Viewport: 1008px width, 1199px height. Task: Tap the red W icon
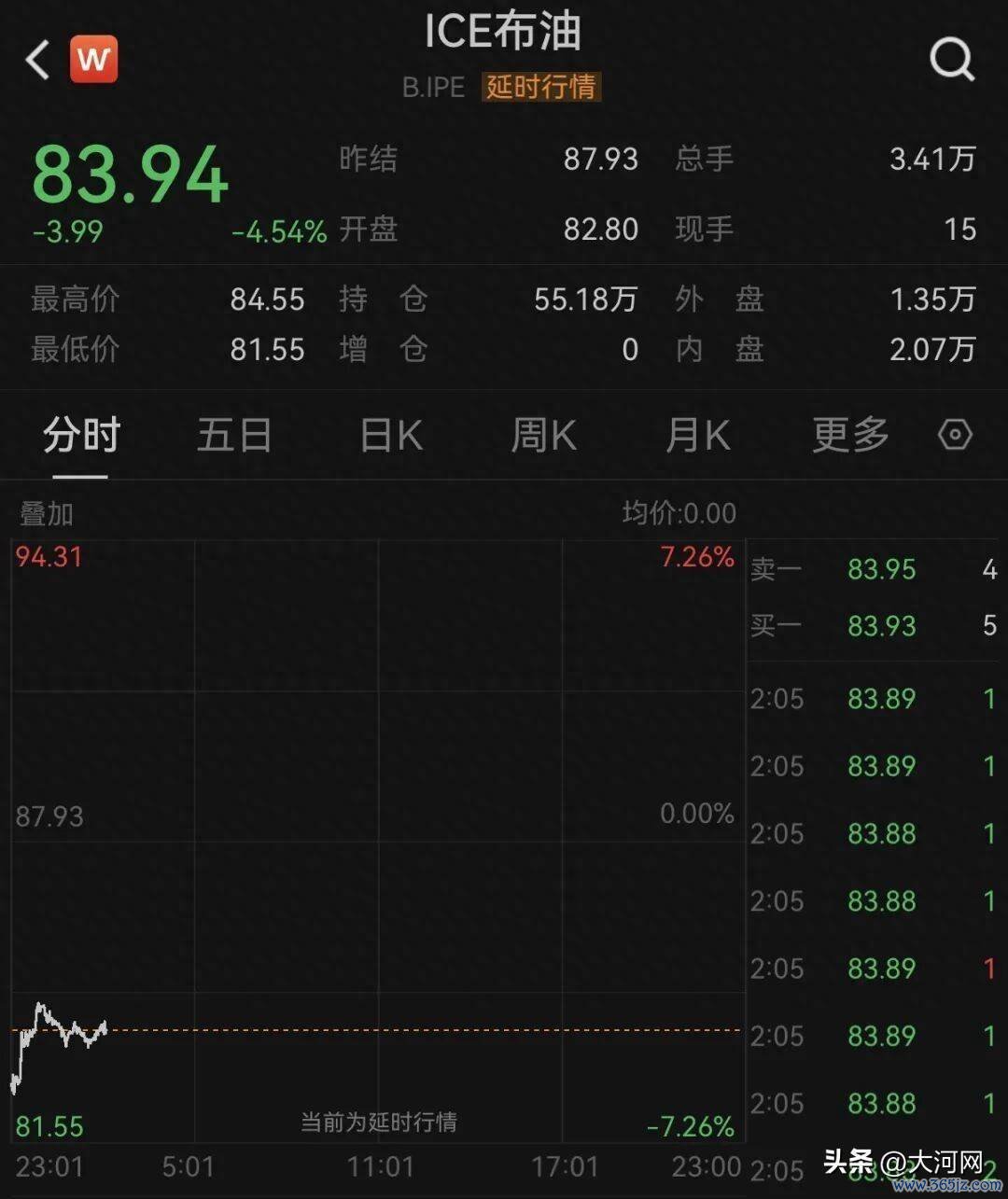[x=94, y=60]
